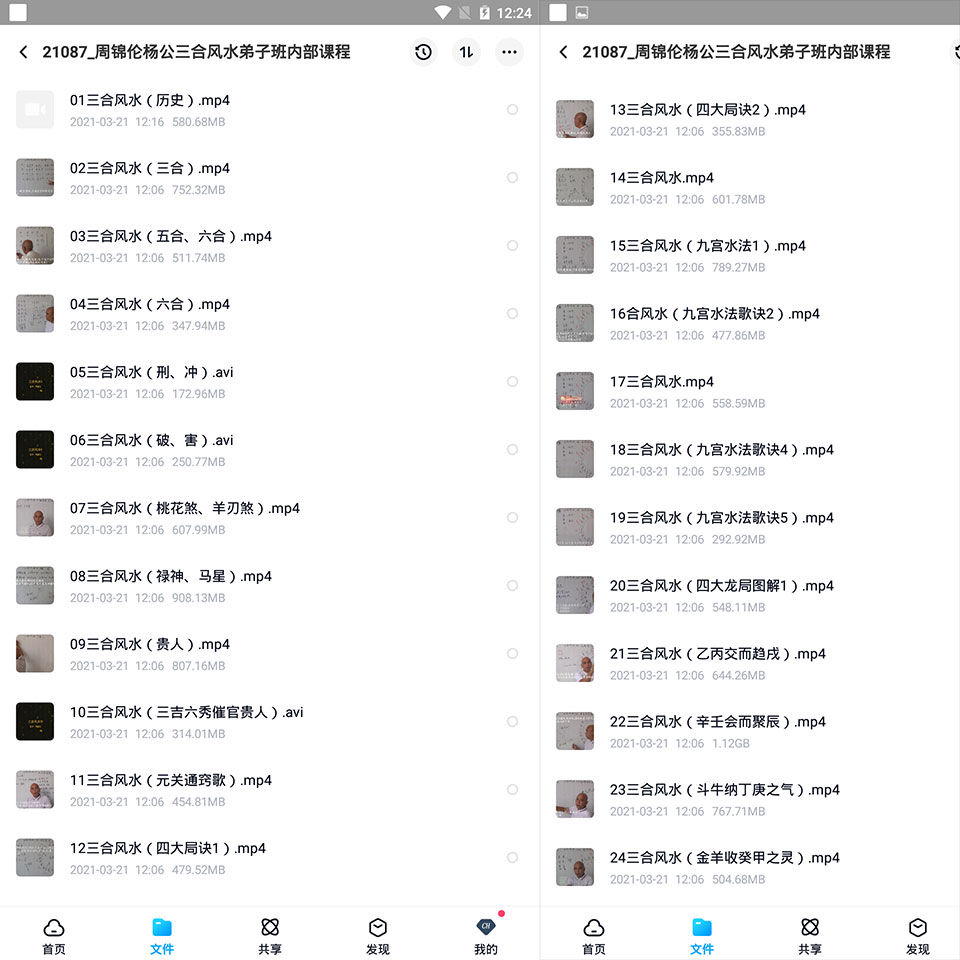Screen dimensions: 960x960
Task: Open the recent history clock icon
Action: (424, 52)
